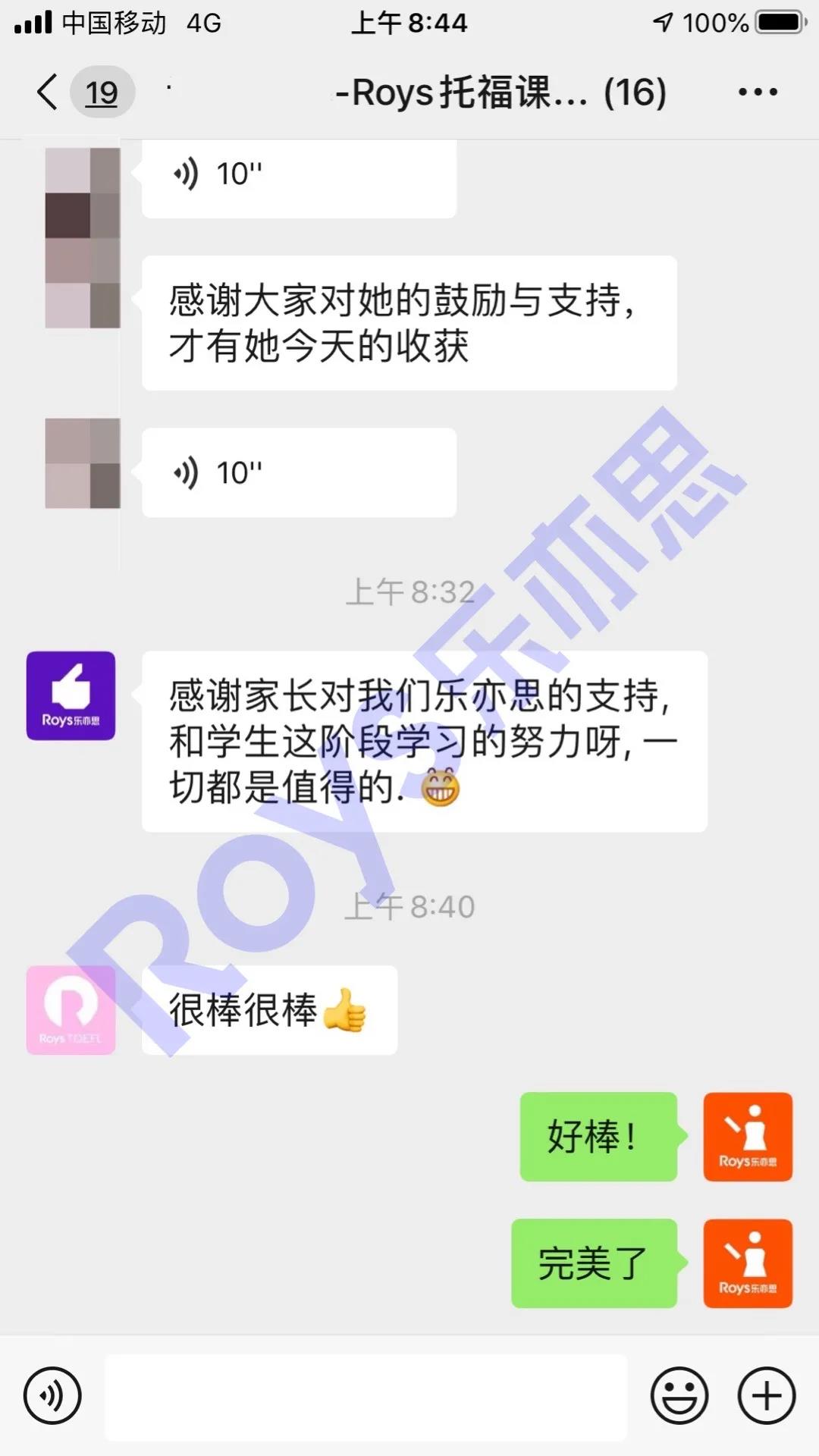Open the group chat overflow menu

tap(758, 92)
